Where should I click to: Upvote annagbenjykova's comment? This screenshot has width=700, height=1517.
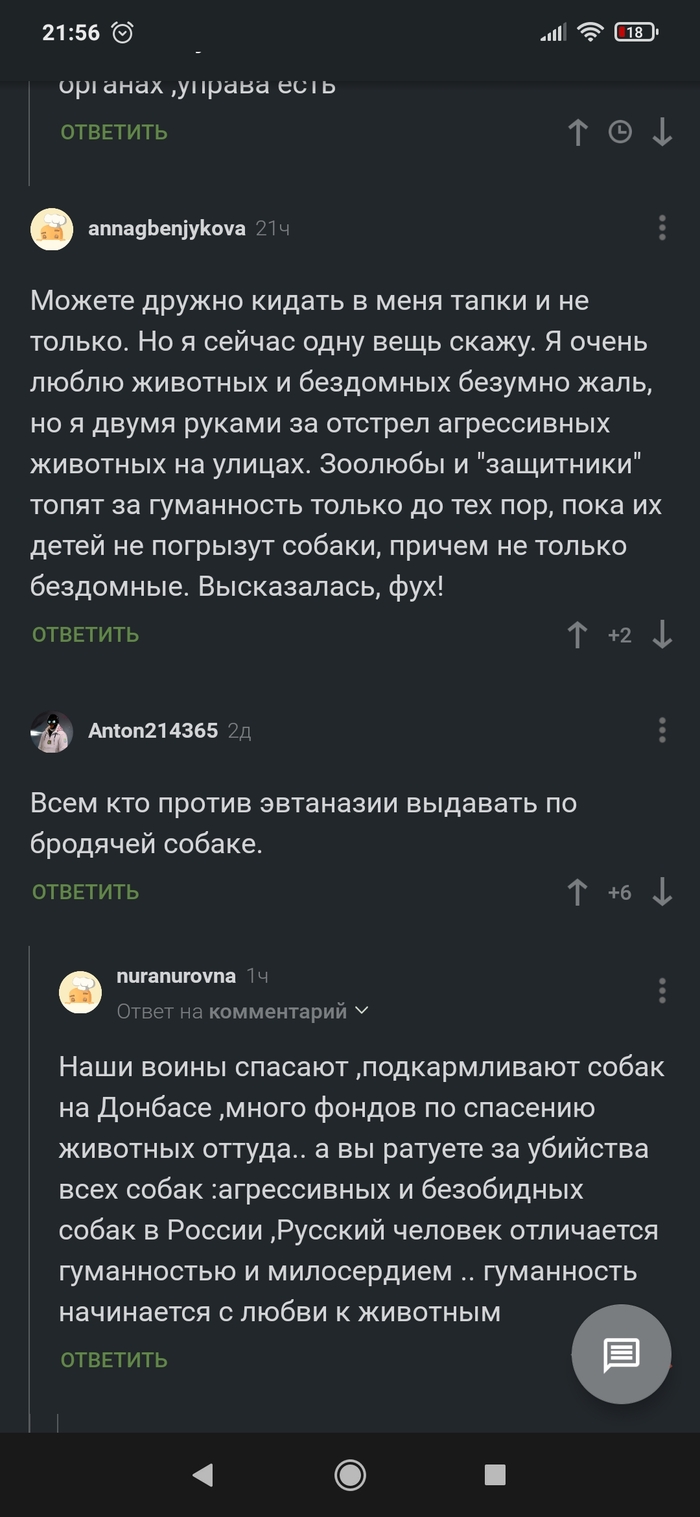point(577,634)
